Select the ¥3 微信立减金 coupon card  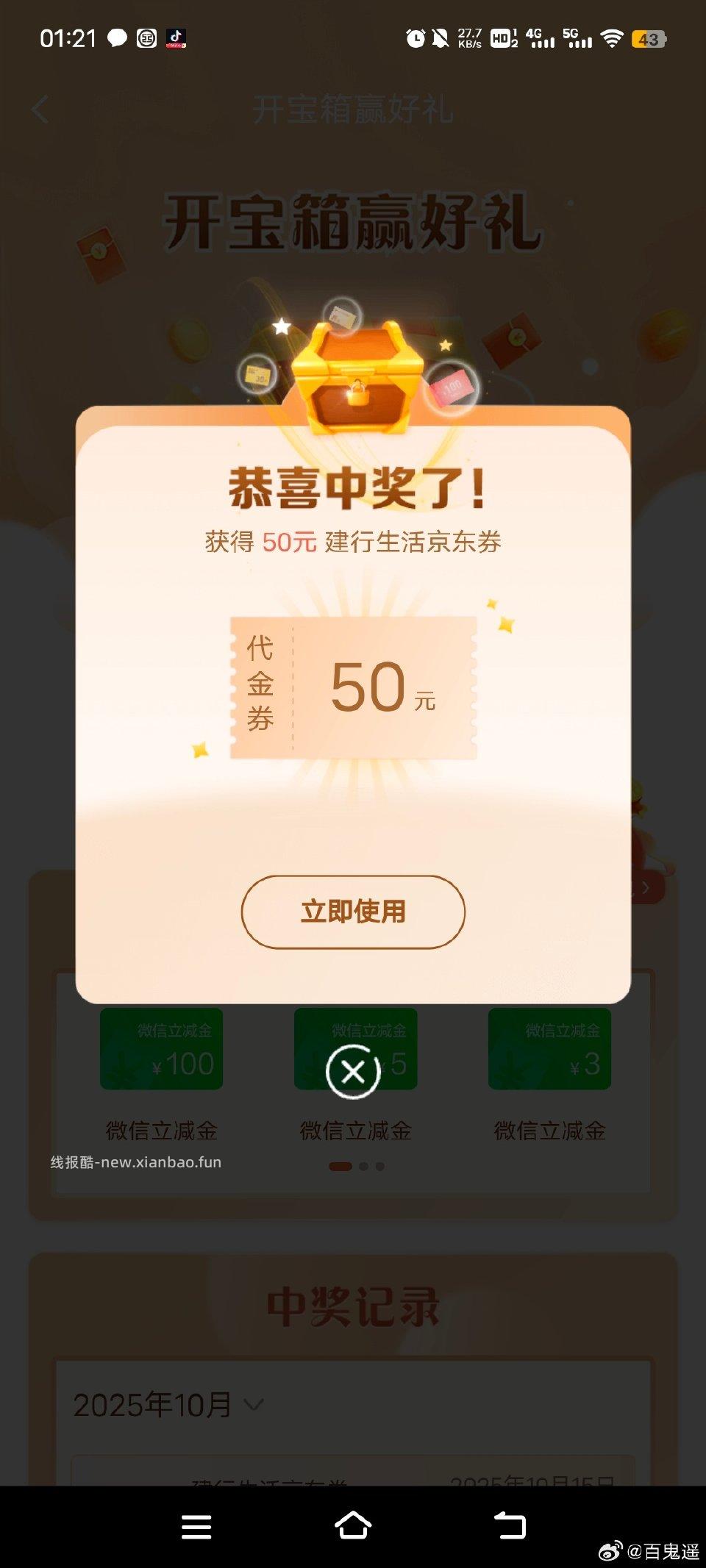549,1048
